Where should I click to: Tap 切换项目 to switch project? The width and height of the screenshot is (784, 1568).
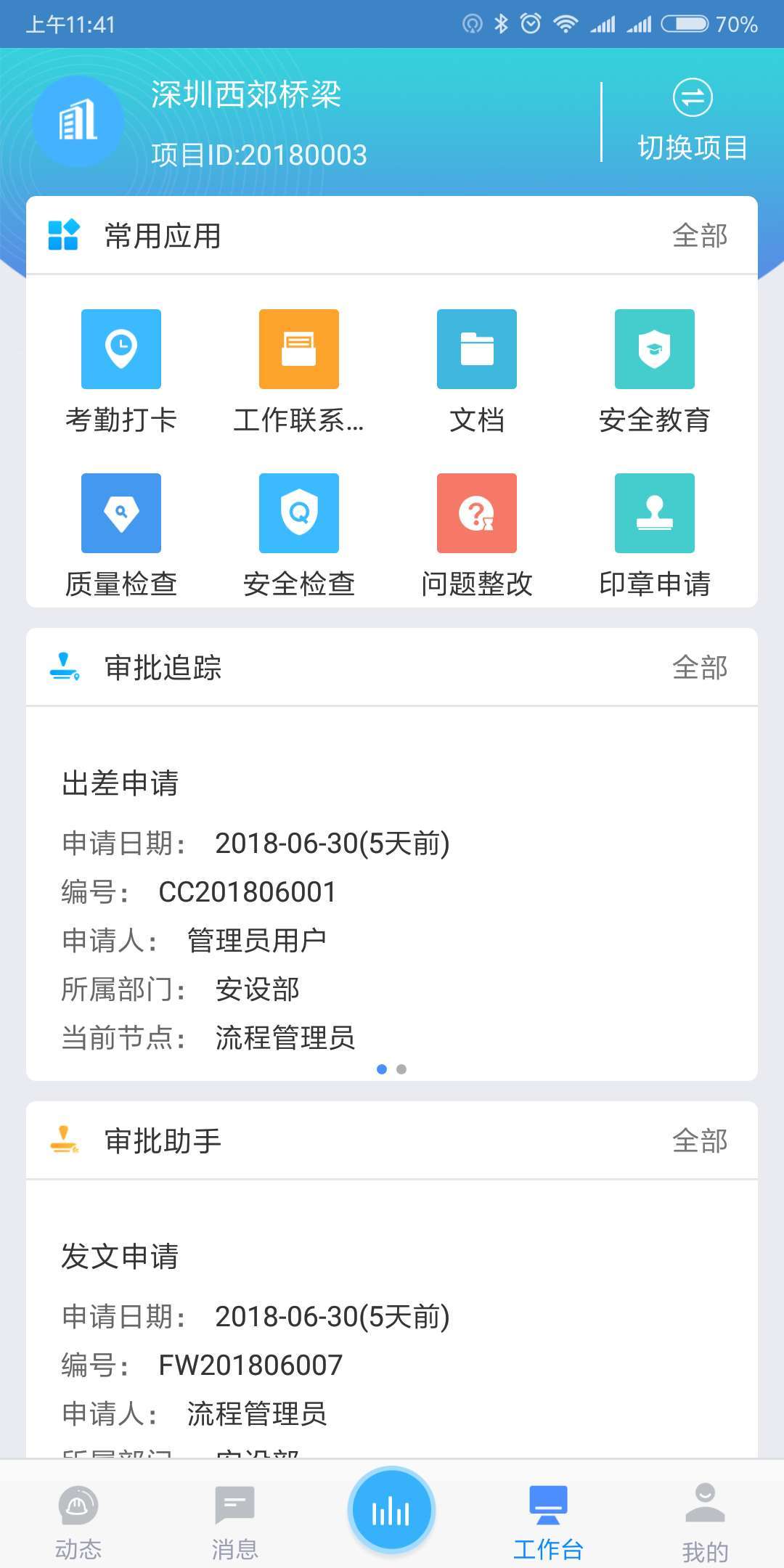point(692,121)
